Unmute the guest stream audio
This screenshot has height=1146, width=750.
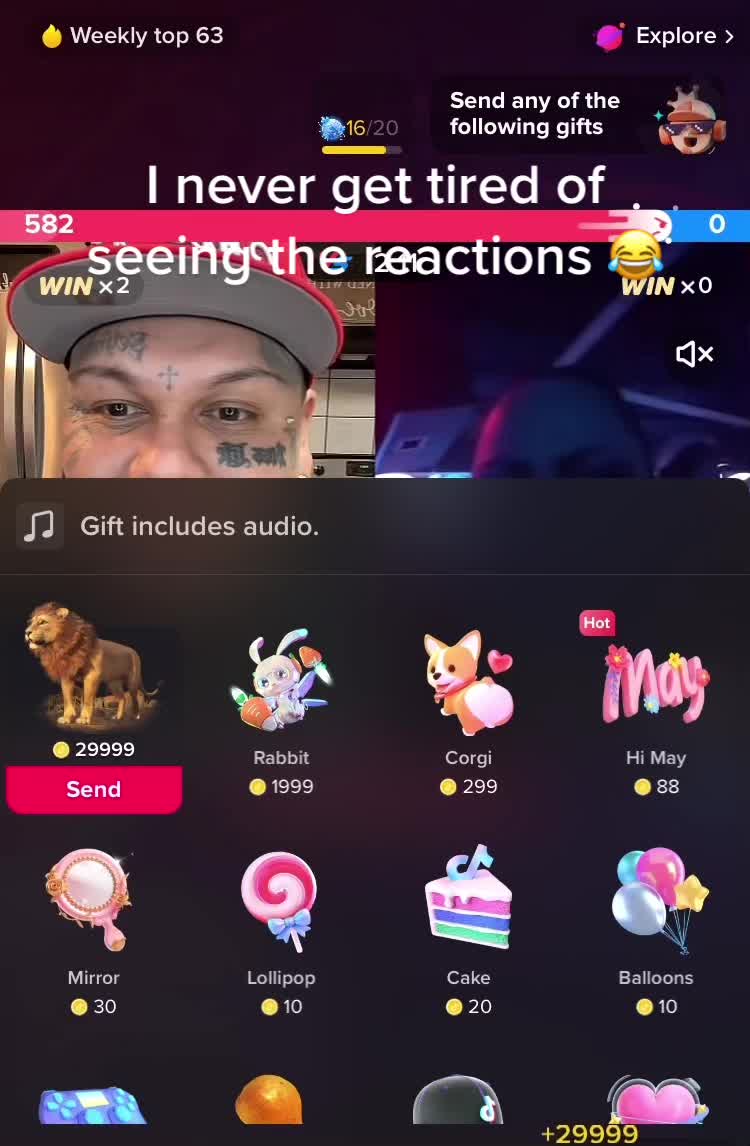pos(694,353)
